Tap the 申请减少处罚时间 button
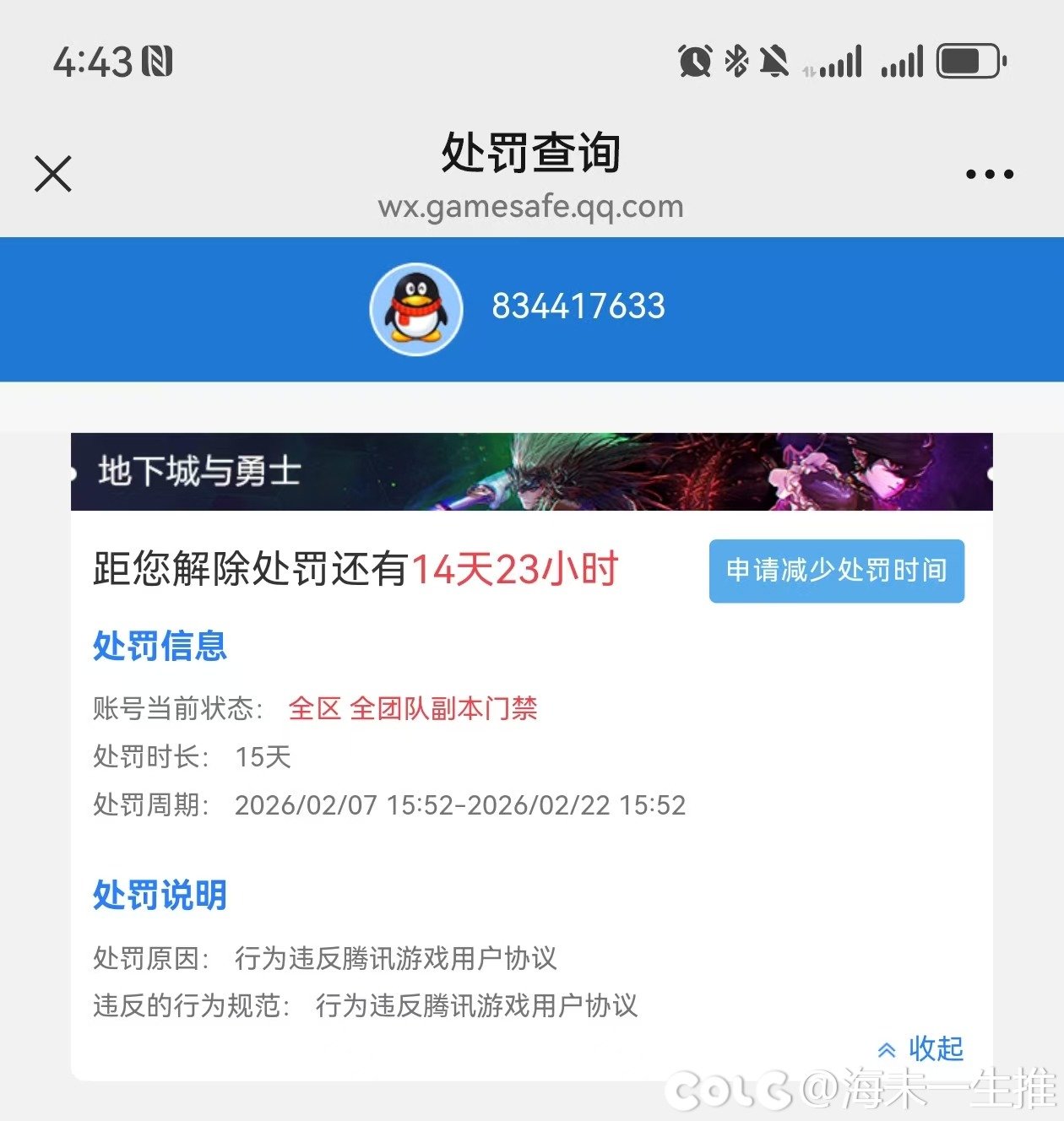Screen dimensions: 1064x1121 (x=837, y=572)
